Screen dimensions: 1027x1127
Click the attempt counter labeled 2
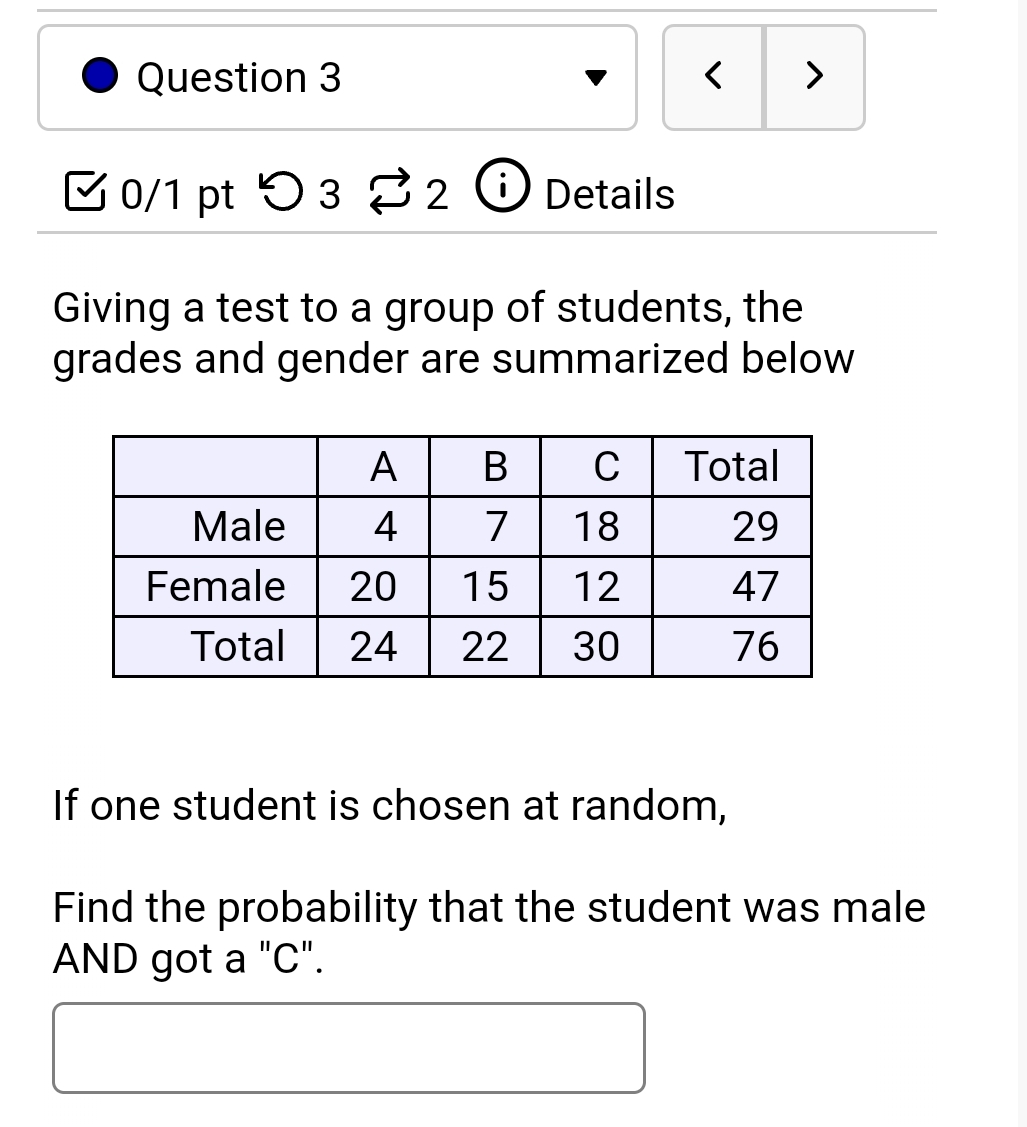point(438,195)
